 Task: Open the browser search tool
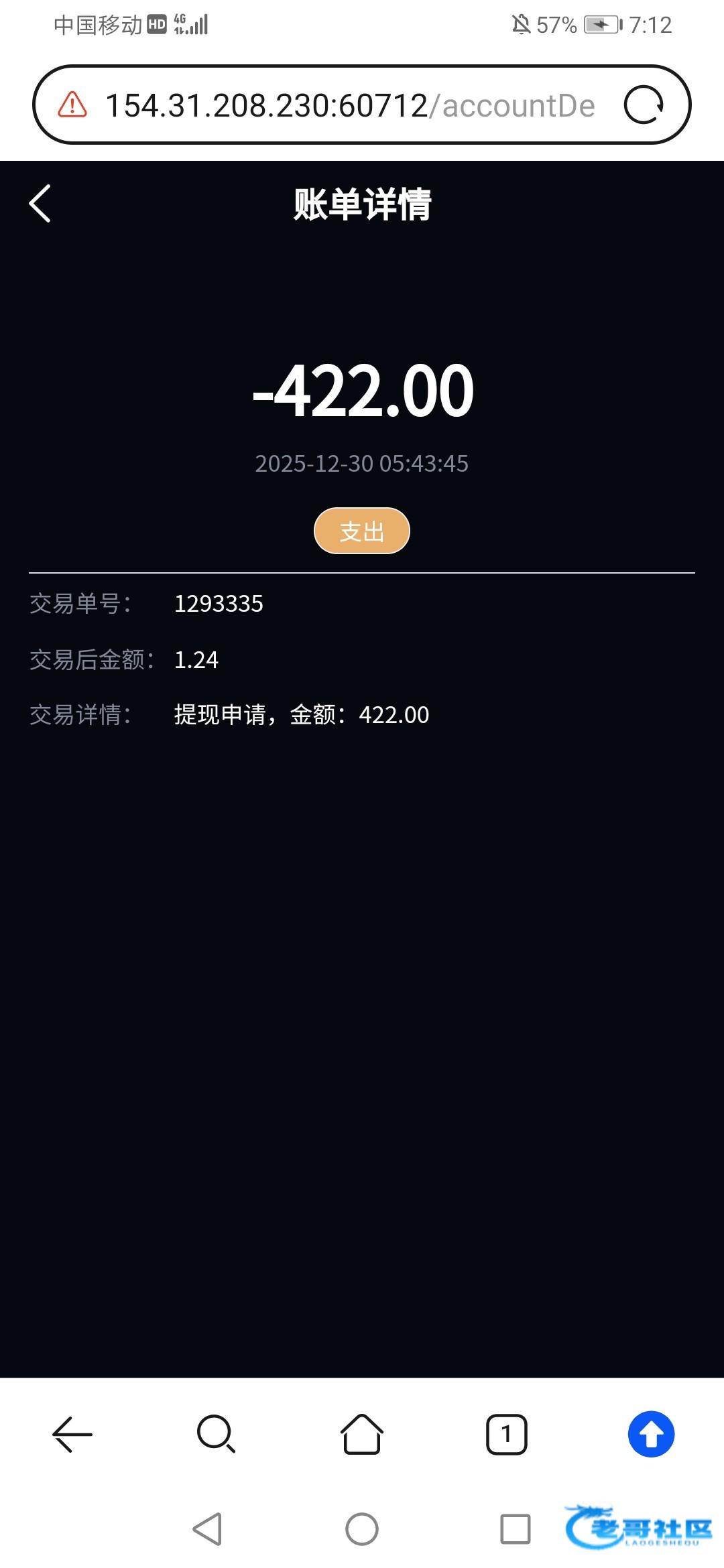[216, 1434]
